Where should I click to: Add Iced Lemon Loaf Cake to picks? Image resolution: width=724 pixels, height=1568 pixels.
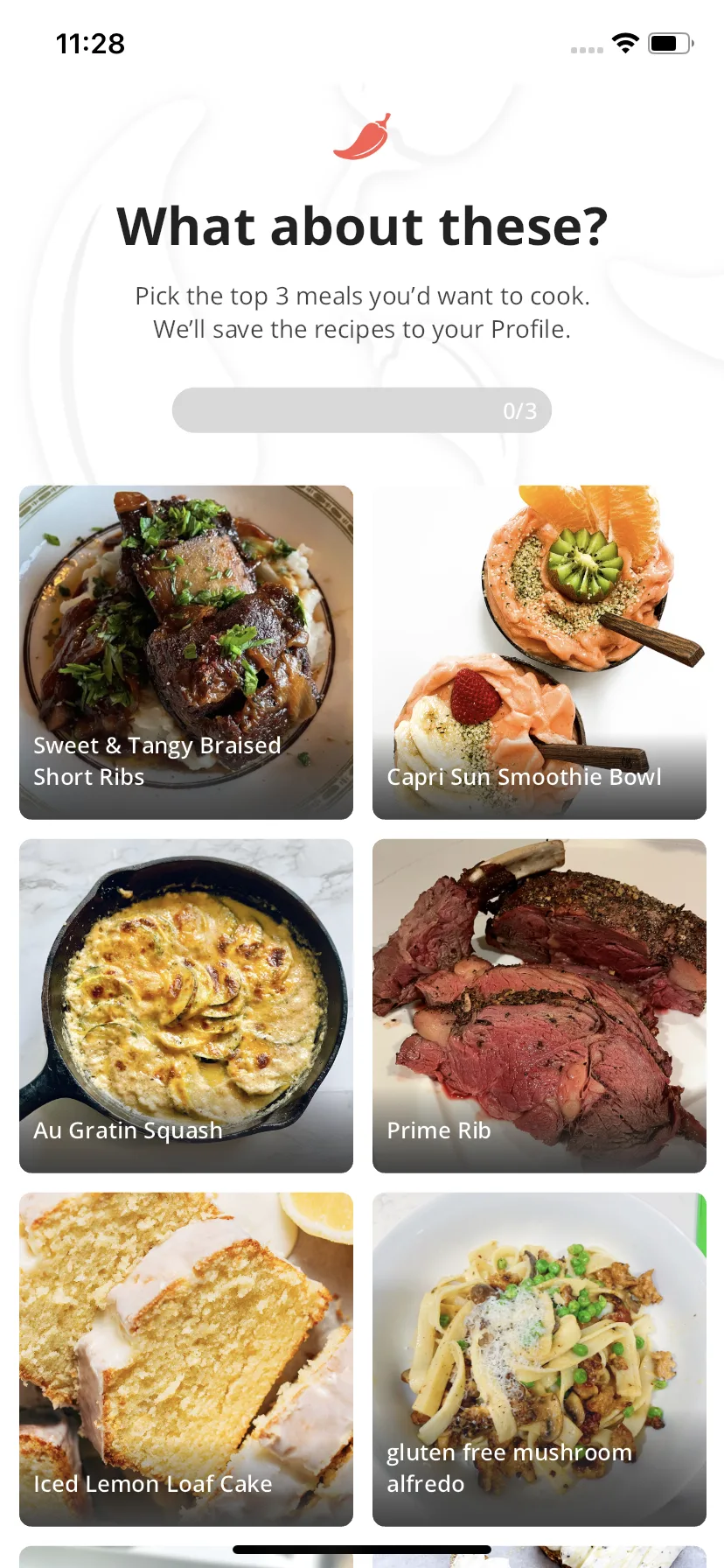click(x=186, y=1359)
